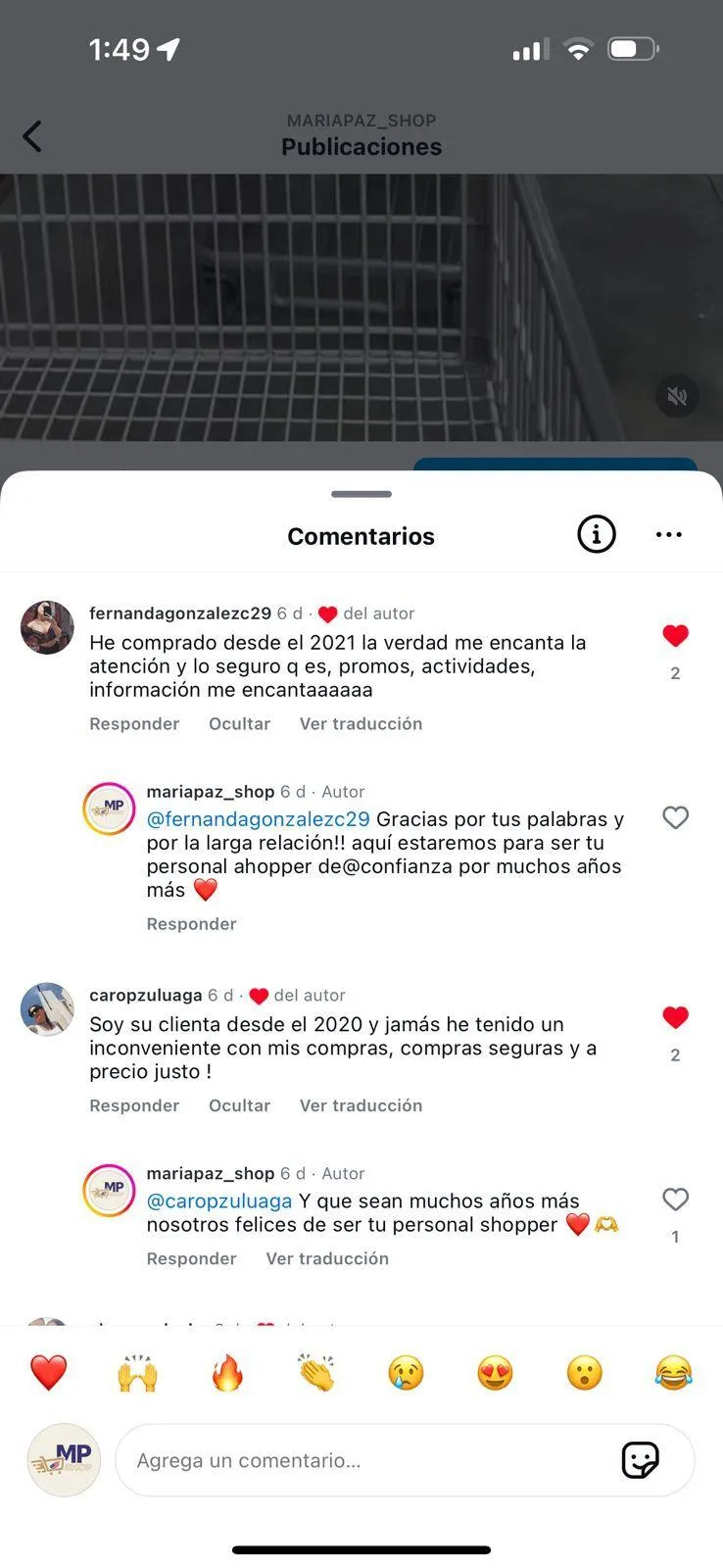Like mariapaz_shop's reply to caropzuluaga
This screenshot has height=1568, width=723.
(675, 1200)
